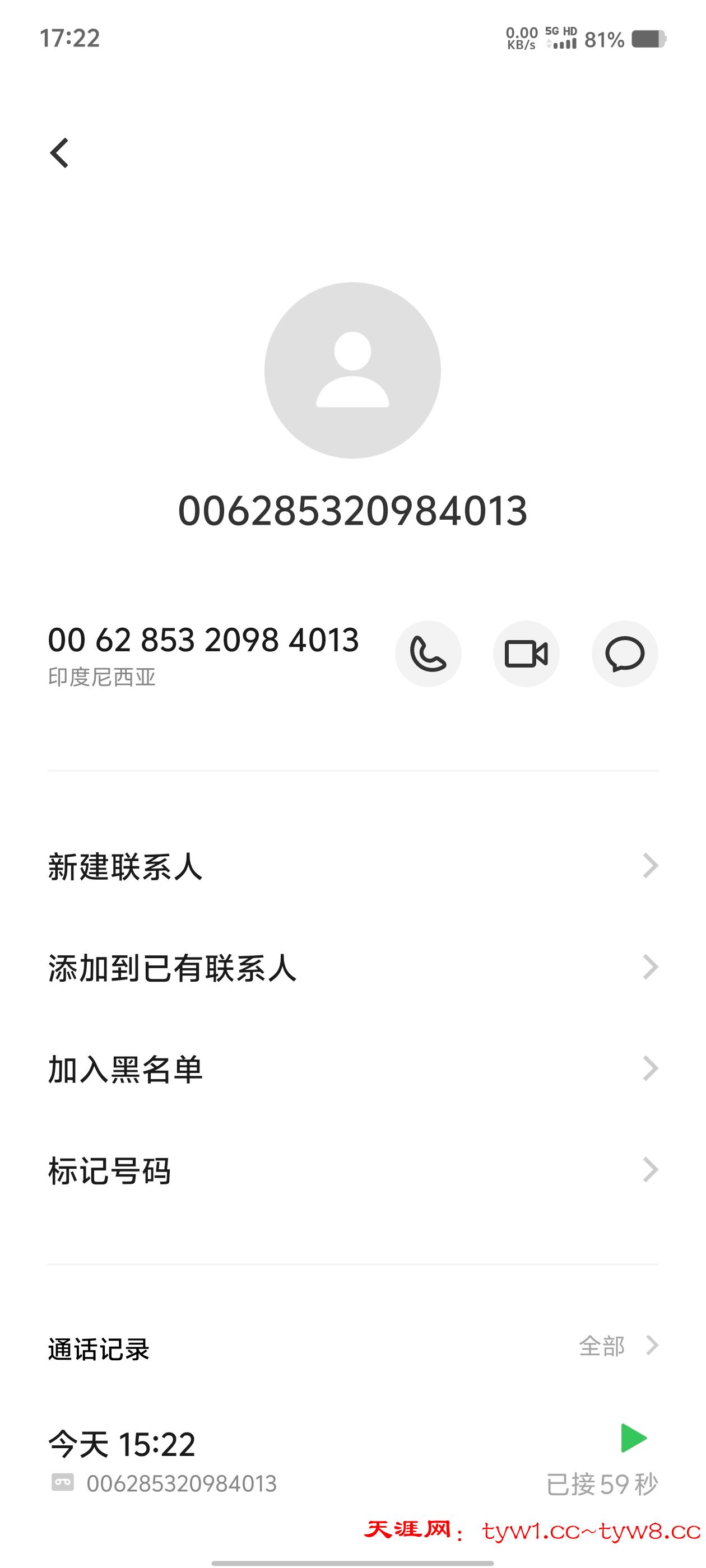
Task: Open 新建联系人 to create a contact
Action: [x=352, y=866]
